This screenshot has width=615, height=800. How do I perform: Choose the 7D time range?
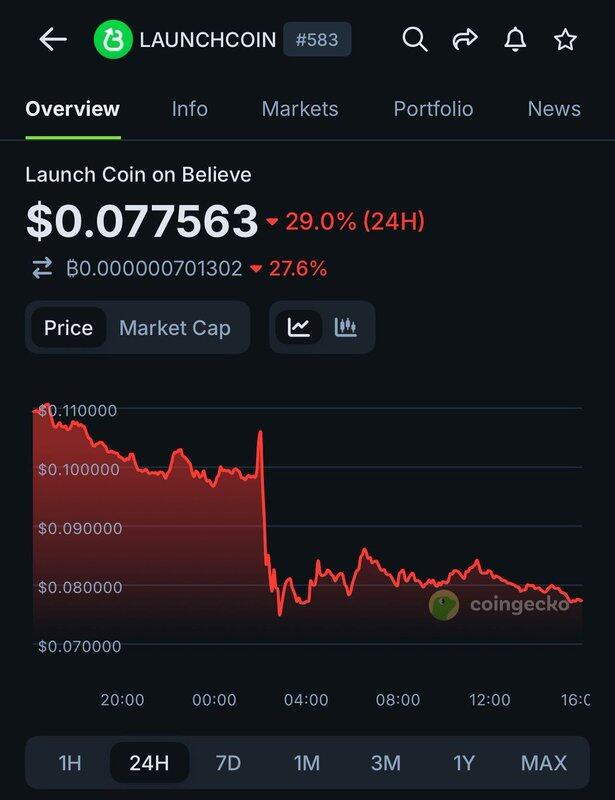click(228, 764)
